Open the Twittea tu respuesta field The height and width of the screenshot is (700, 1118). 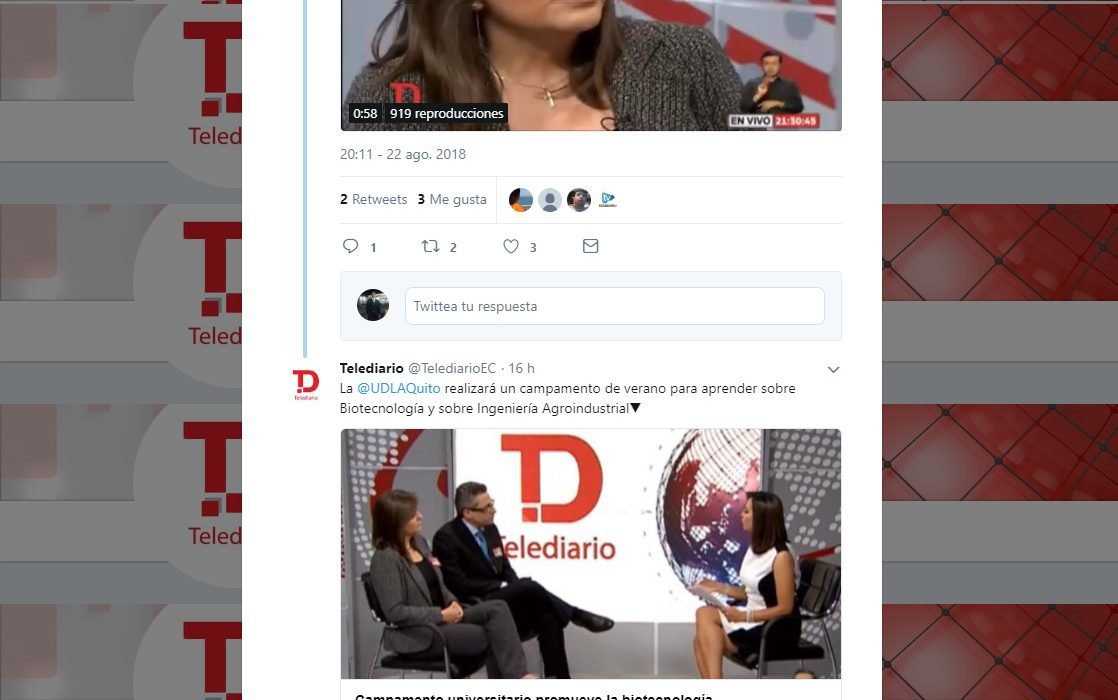pos(614,306)
